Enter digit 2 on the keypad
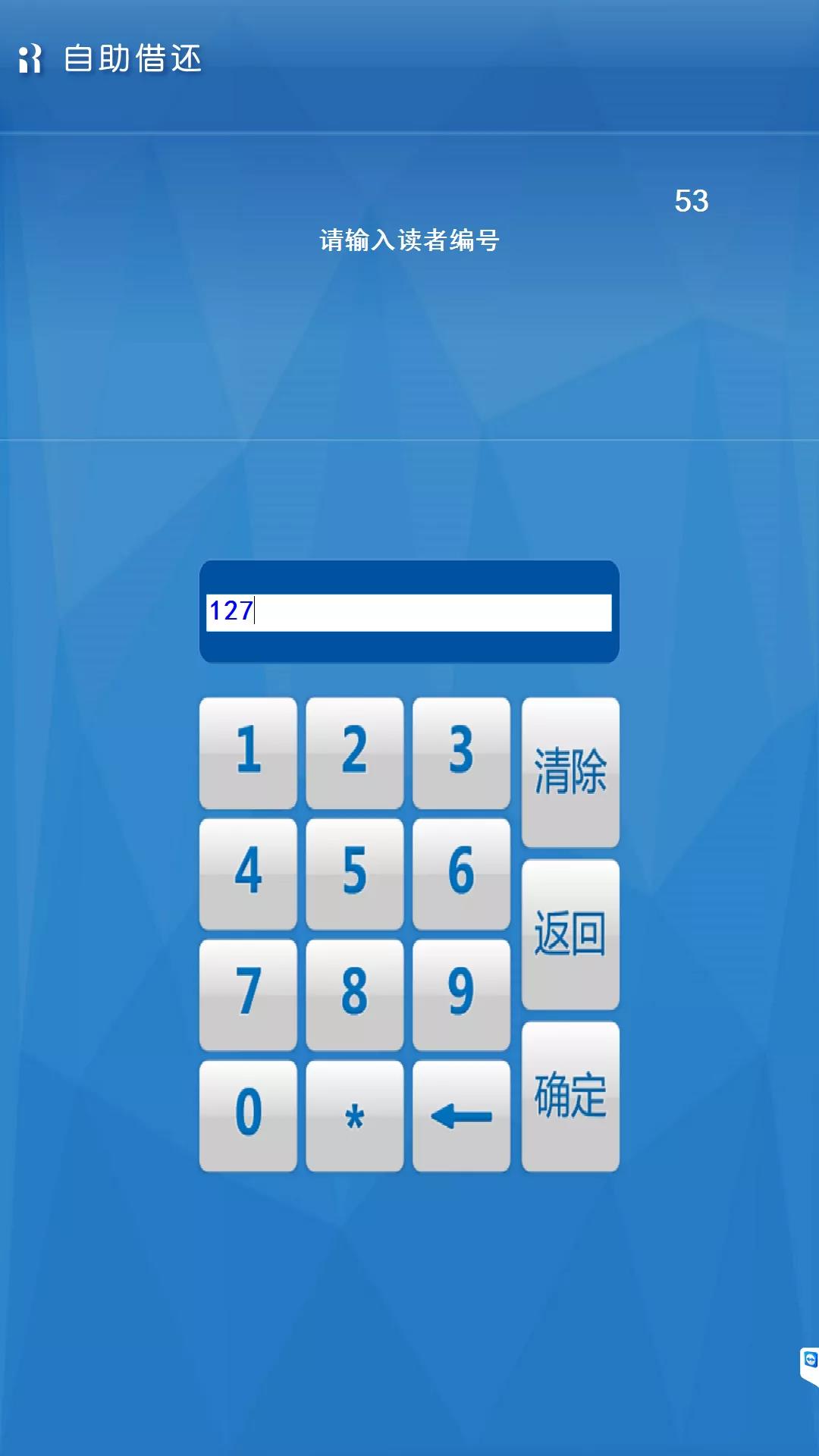Image resolution: width=819 pixels, height=1456 pixels. point(354,752)
